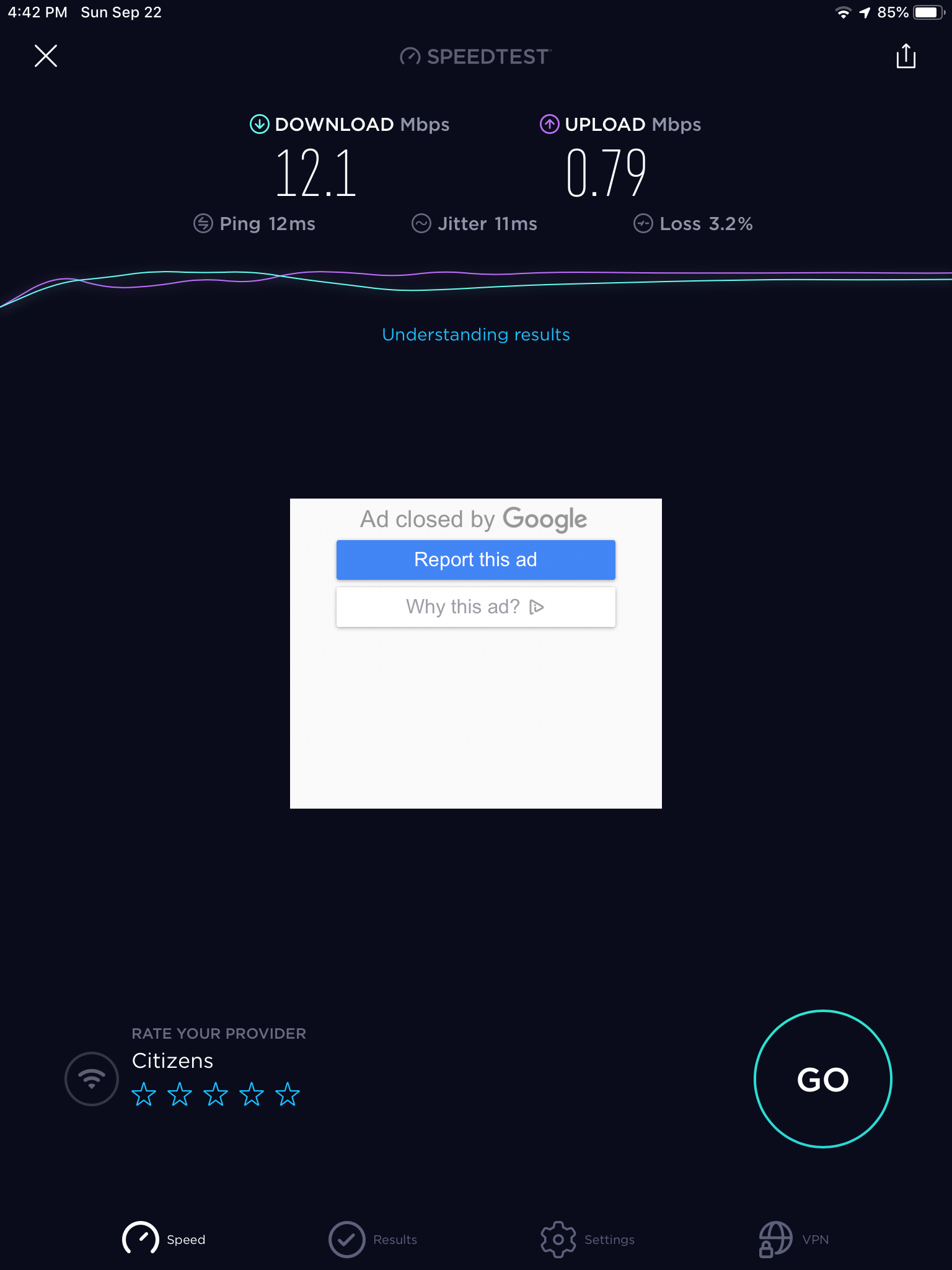Rate Citizens three stars

pos(216,1095)
